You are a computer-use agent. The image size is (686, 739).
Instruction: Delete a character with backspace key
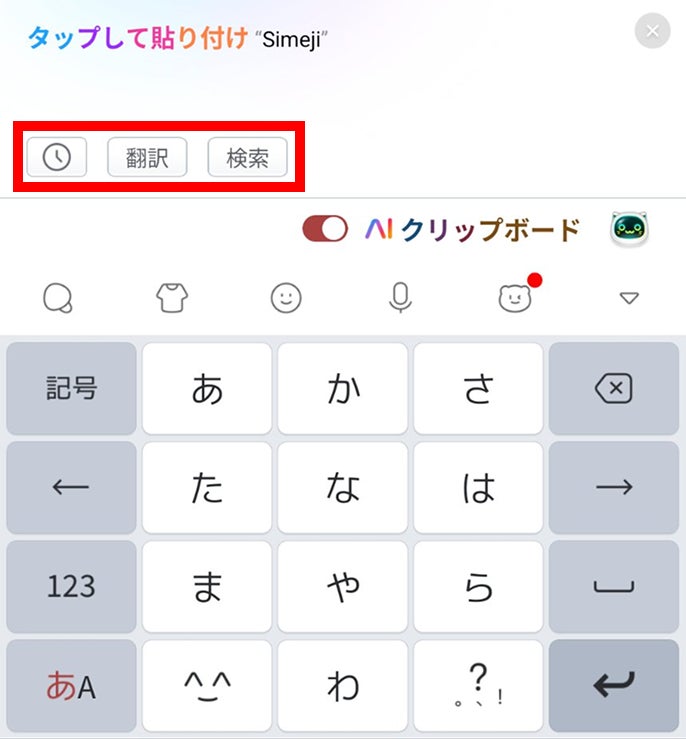pos(614,389)
